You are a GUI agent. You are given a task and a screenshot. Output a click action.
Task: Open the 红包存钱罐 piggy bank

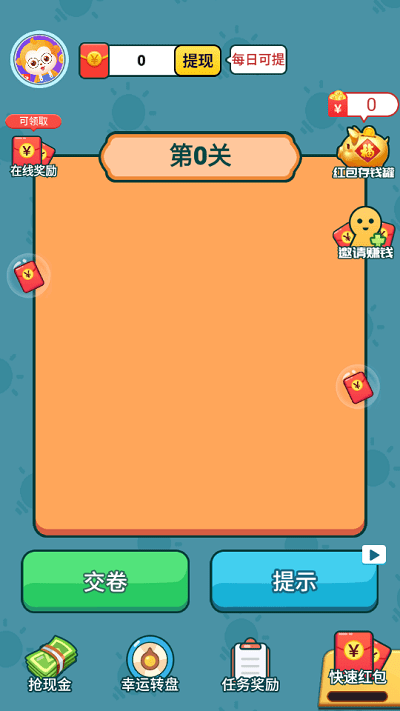point(363,152)
